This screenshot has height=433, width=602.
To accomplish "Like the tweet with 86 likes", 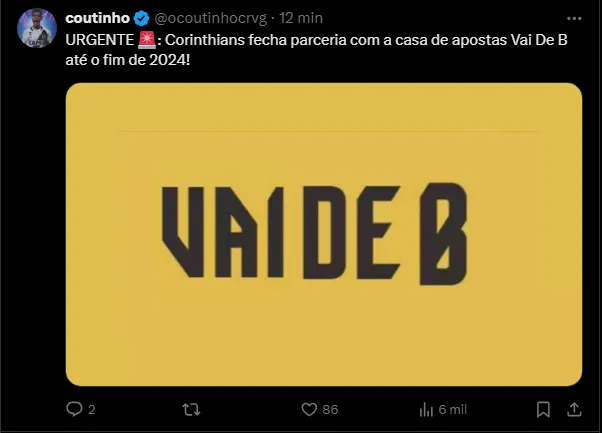I will coord(309,410).
